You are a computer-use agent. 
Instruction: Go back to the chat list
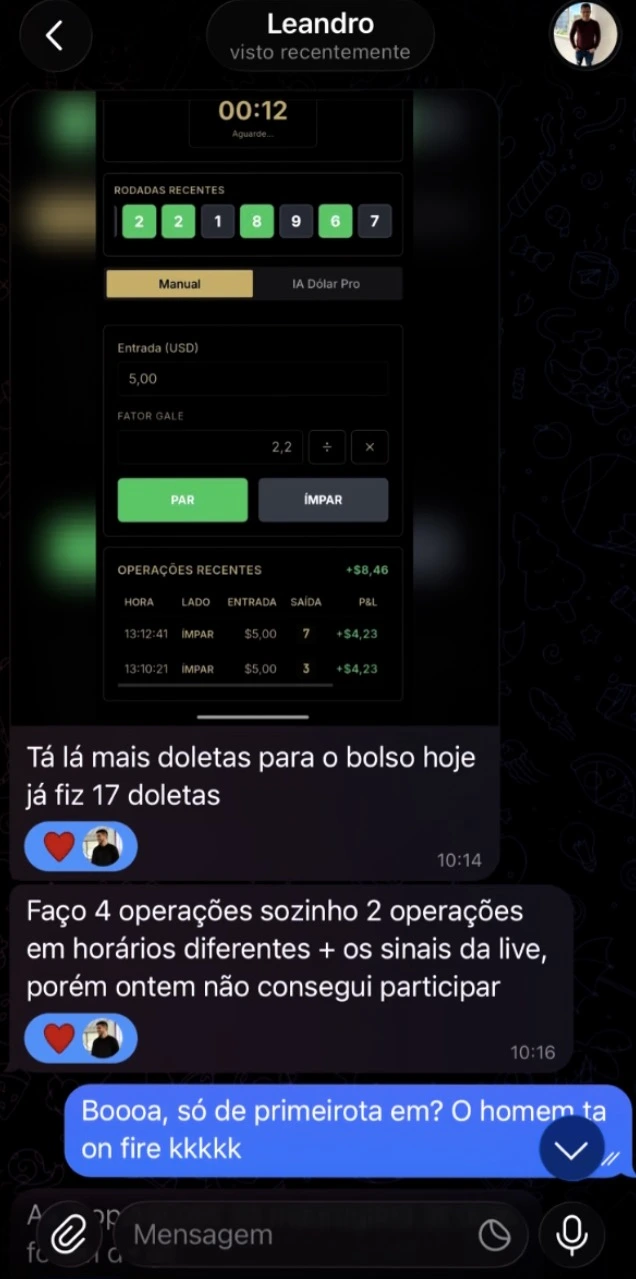pos(54,36)
